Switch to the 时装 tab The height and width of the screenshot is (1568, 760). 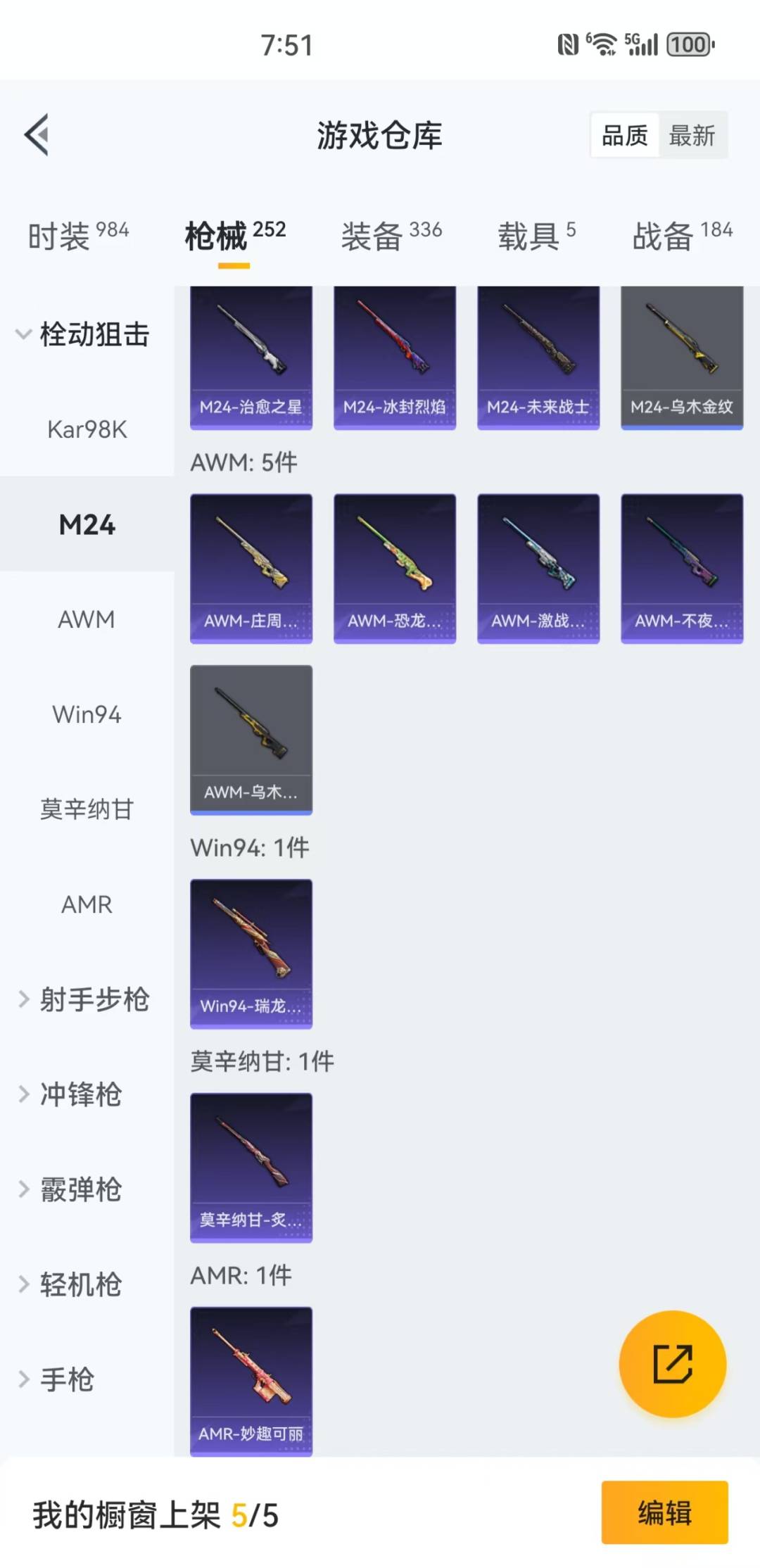78,236
